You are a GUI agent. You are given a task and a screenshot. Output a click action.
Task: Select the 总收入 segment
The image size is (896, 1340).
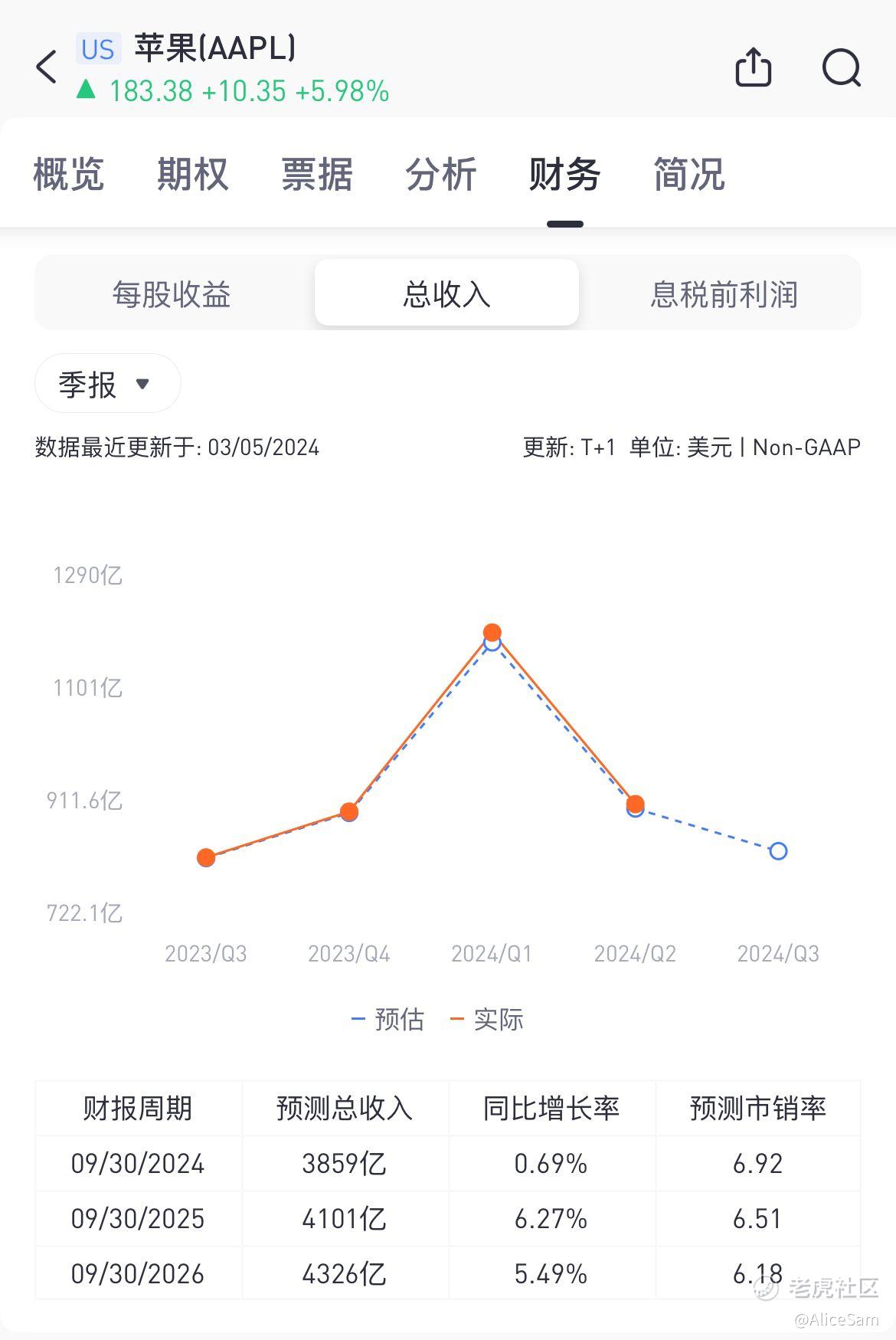coord(446,293)
